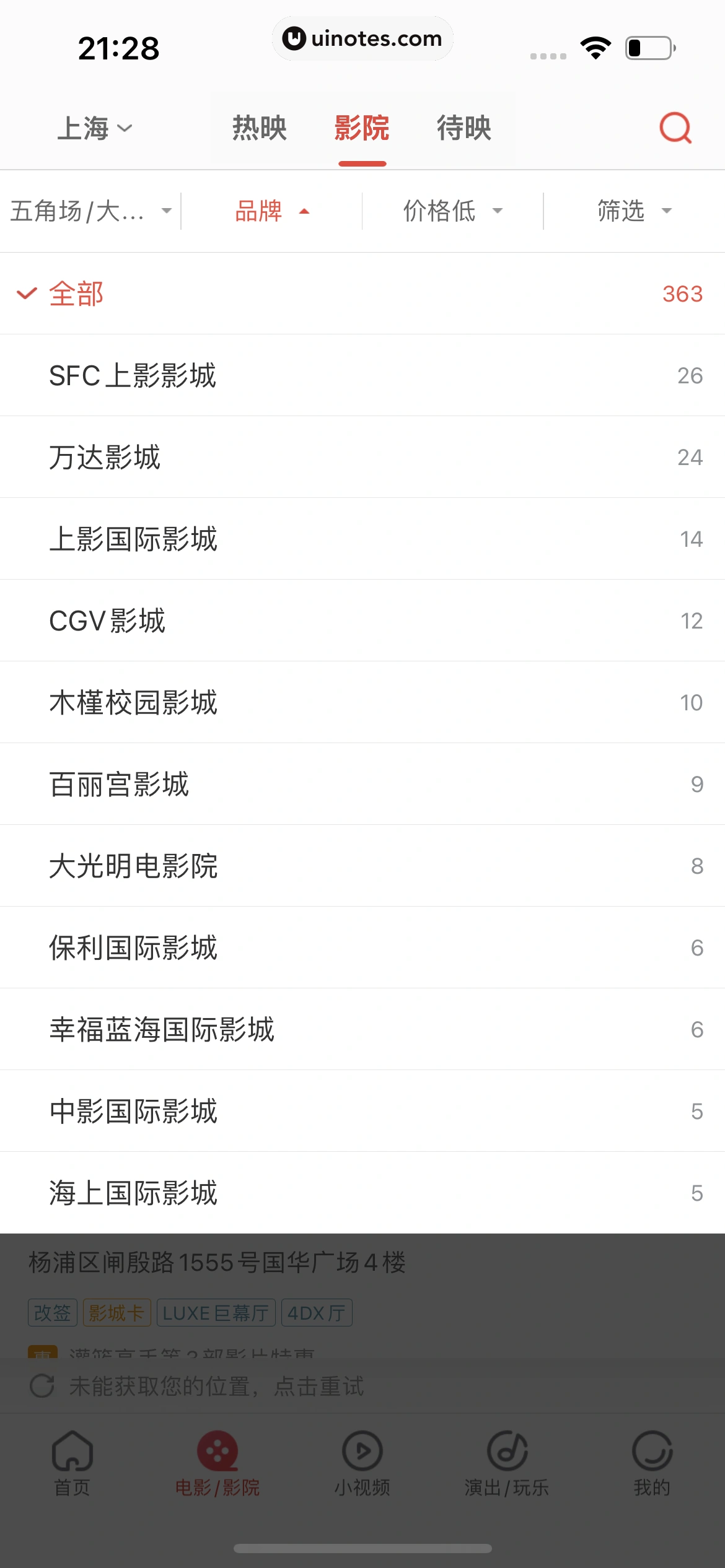Select 全部 brands option
This screenshot has height=1568, width=725.
coord(362,294)
